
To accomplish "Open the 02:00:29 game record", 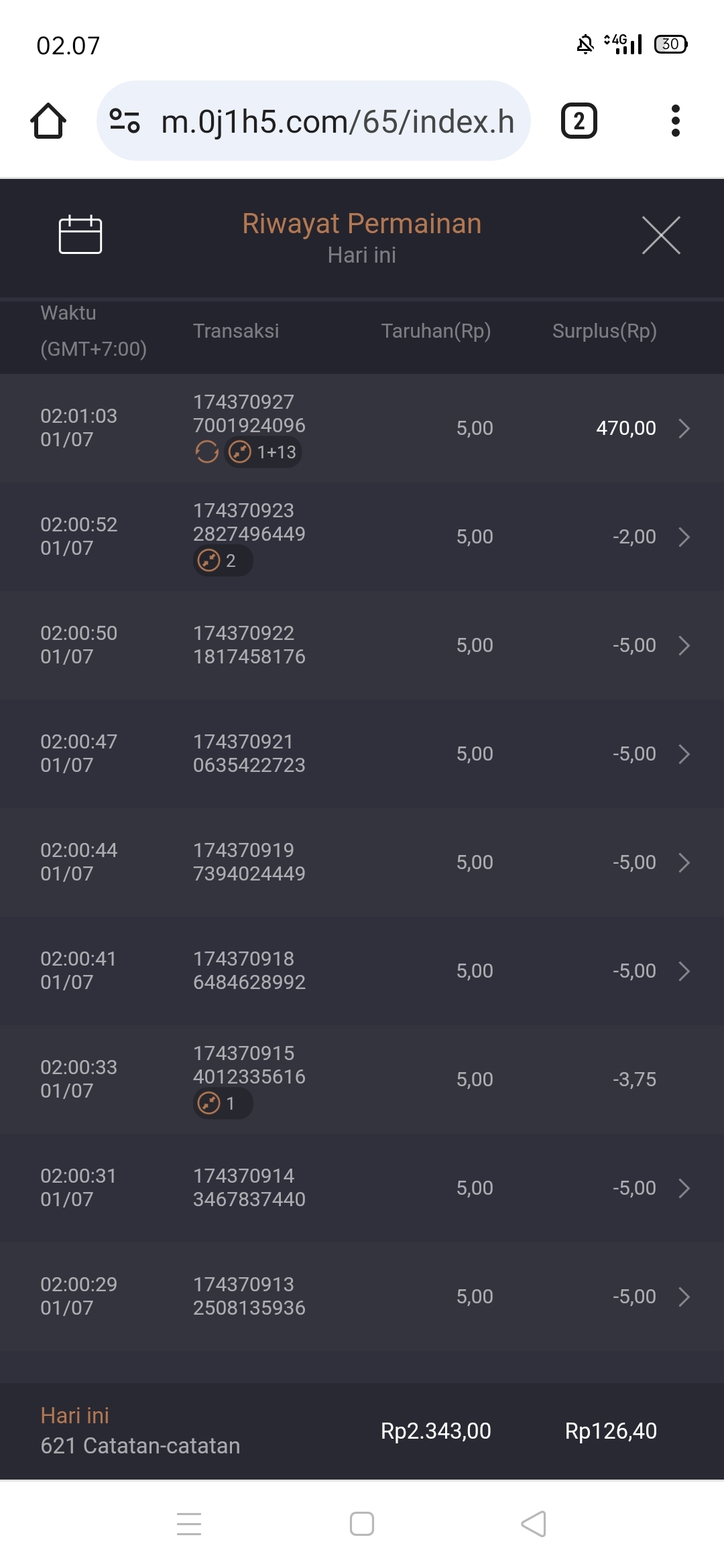I will (683, 1297).
